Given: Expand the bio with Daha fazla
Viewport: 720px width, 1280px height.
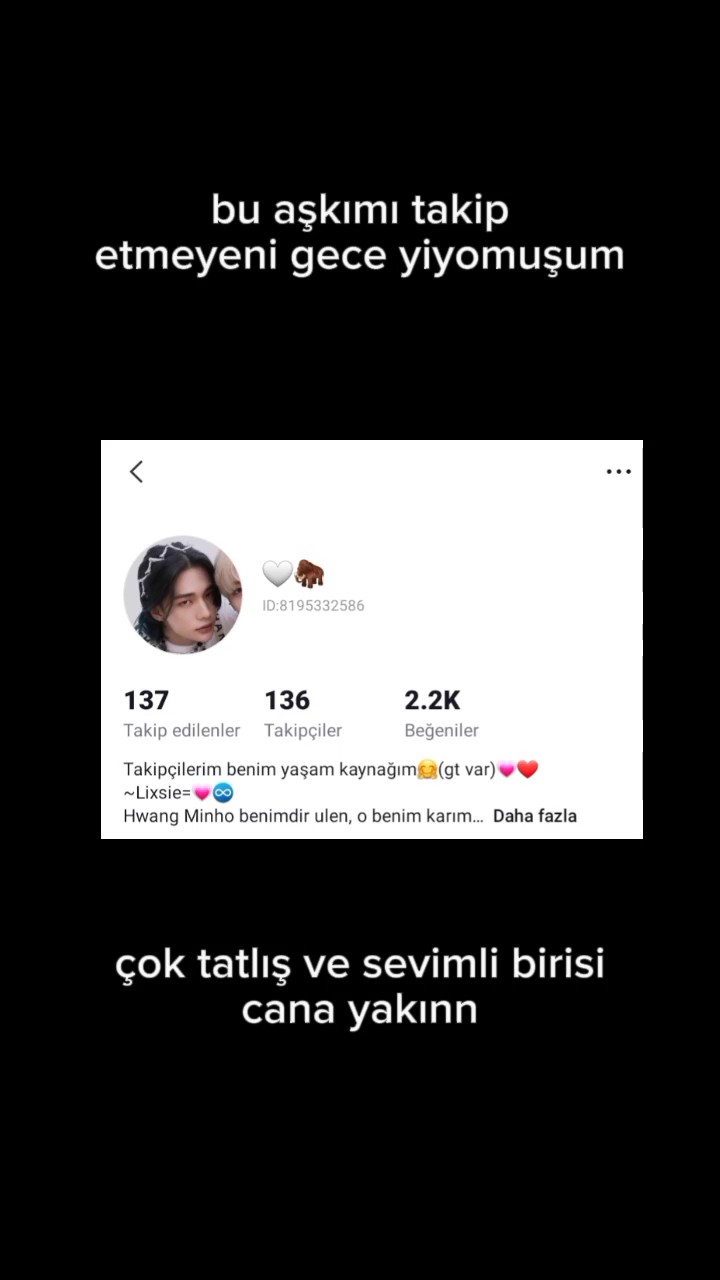Looking at the screenshot, I should pos(533,816).
